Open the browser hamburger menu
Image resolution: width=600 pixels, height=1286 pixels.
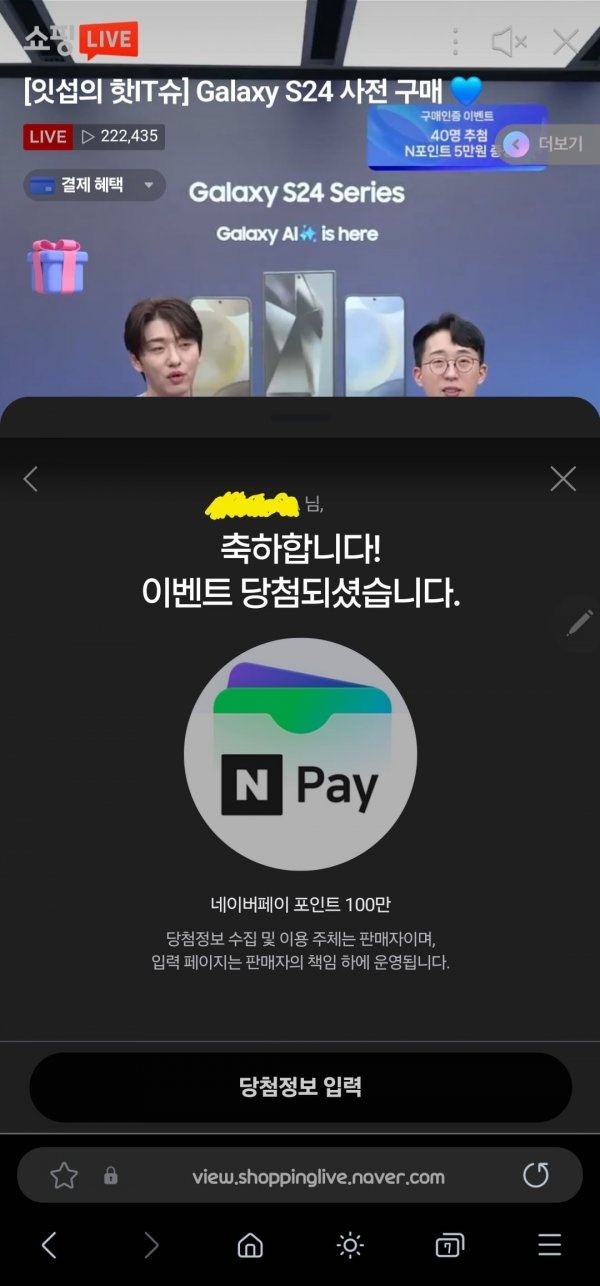coord(549,1245)
